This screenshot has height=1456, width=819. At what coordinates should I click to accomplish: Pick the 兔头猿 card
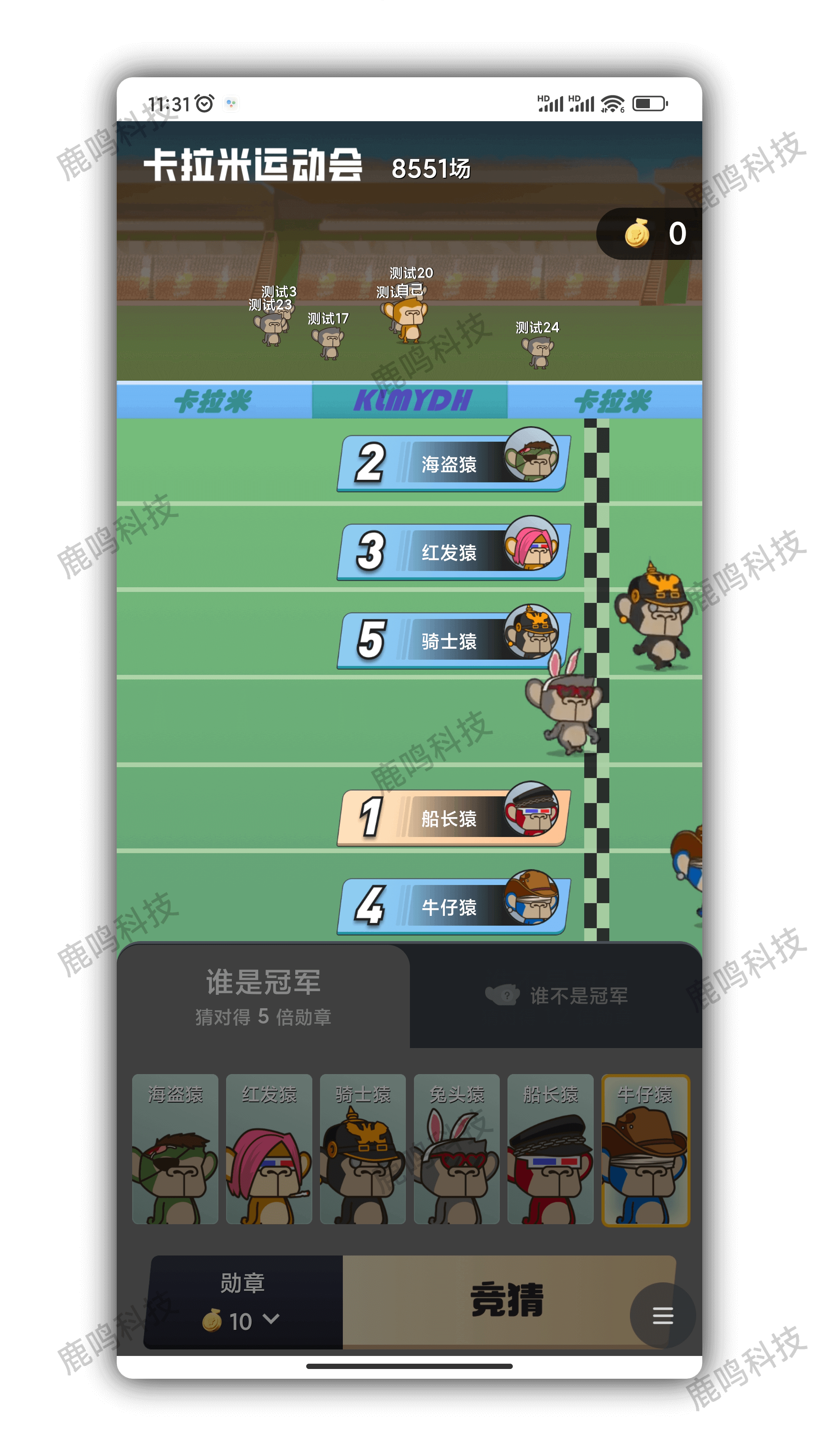click(457, 1149)
